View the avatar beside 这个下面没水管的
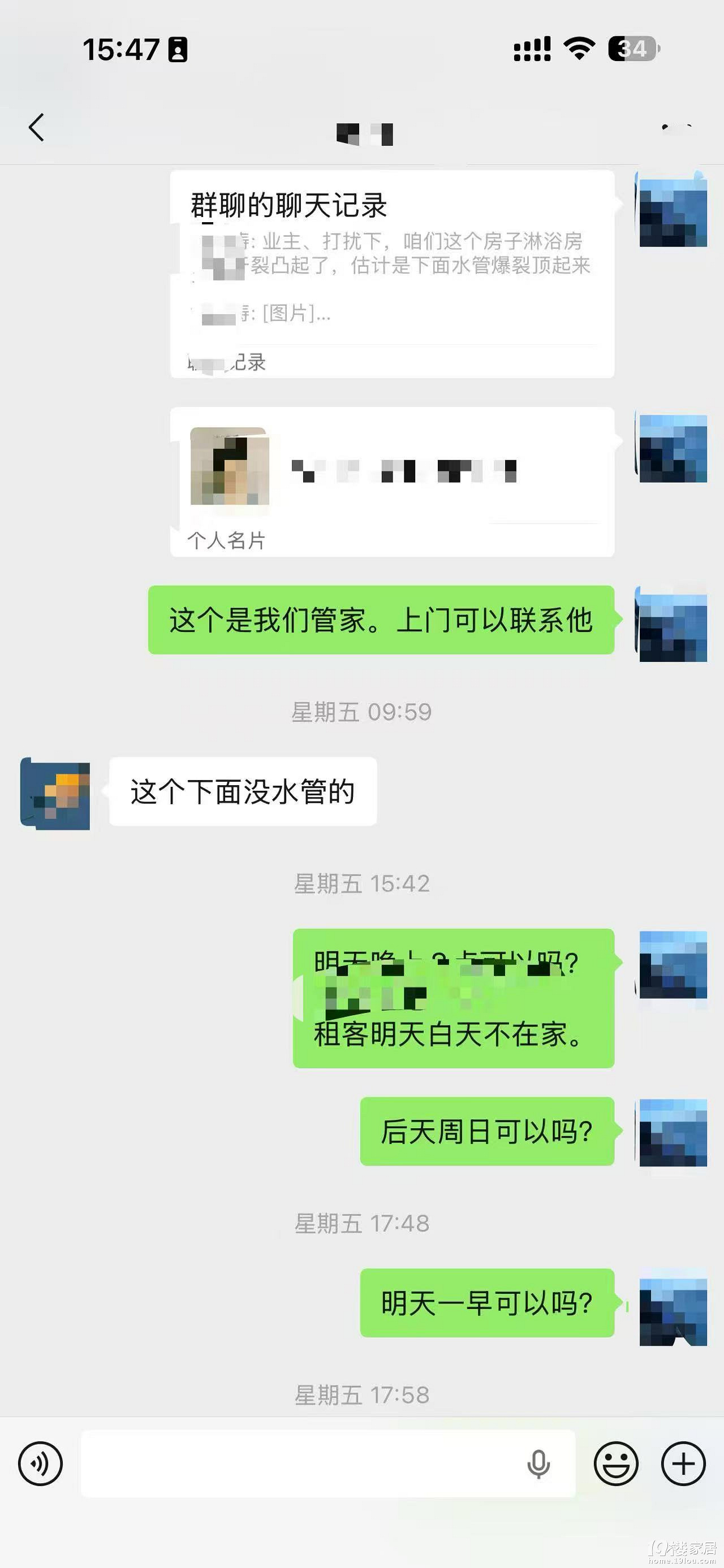Viewport: 724px width, 1568px height. point(55,792)
